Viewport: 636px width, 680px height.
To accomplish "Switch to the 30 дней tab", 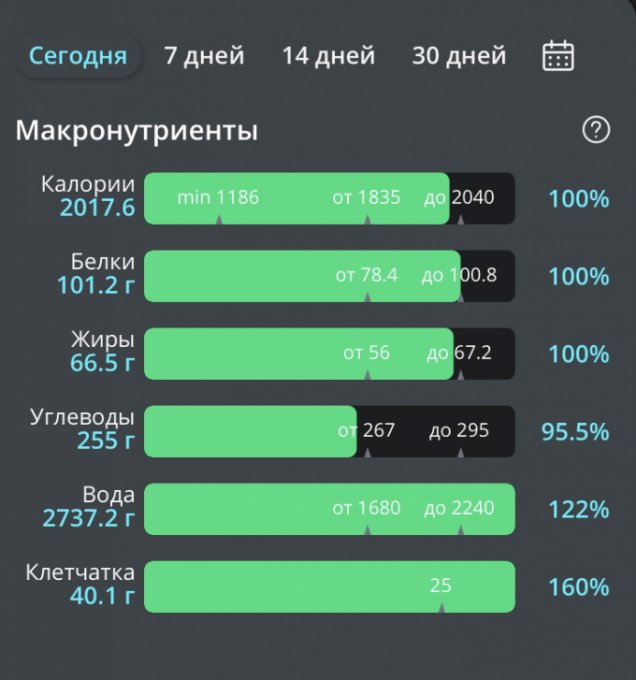I will [x=459, y=56].
